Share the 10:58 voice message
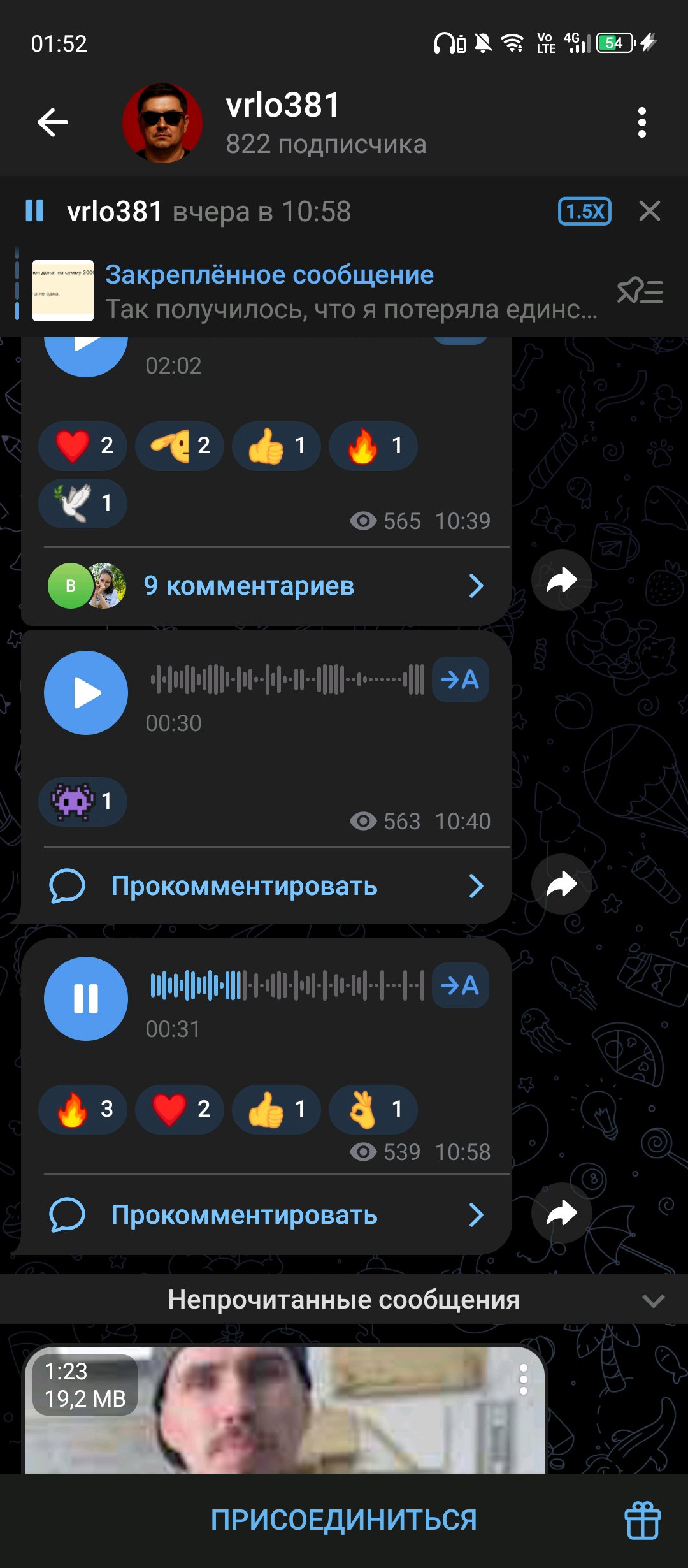Image resolution: width=688 pixels, height=1568 pixels. point(562,1213)
